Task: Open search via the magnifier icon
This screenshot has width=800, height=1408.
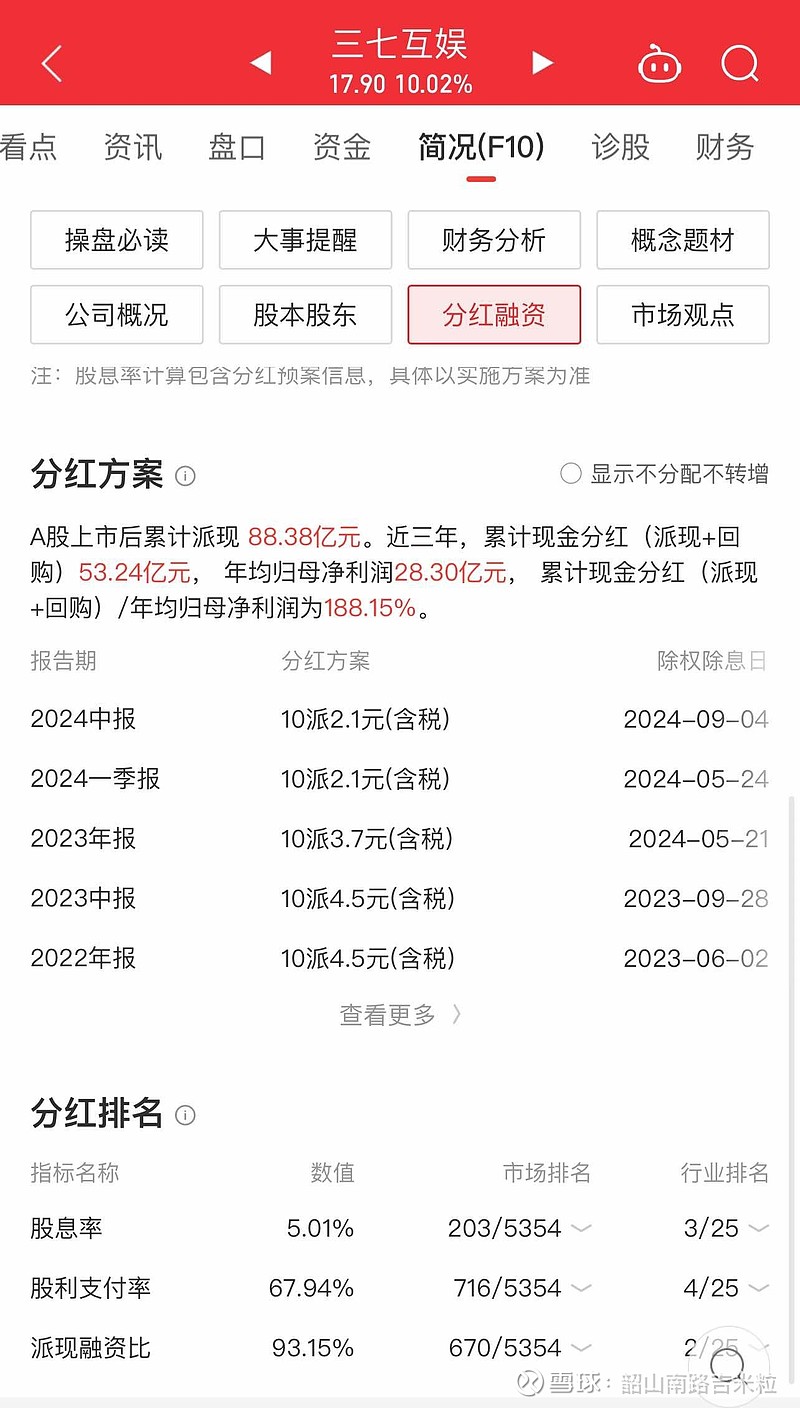Action: click(740, 64)
